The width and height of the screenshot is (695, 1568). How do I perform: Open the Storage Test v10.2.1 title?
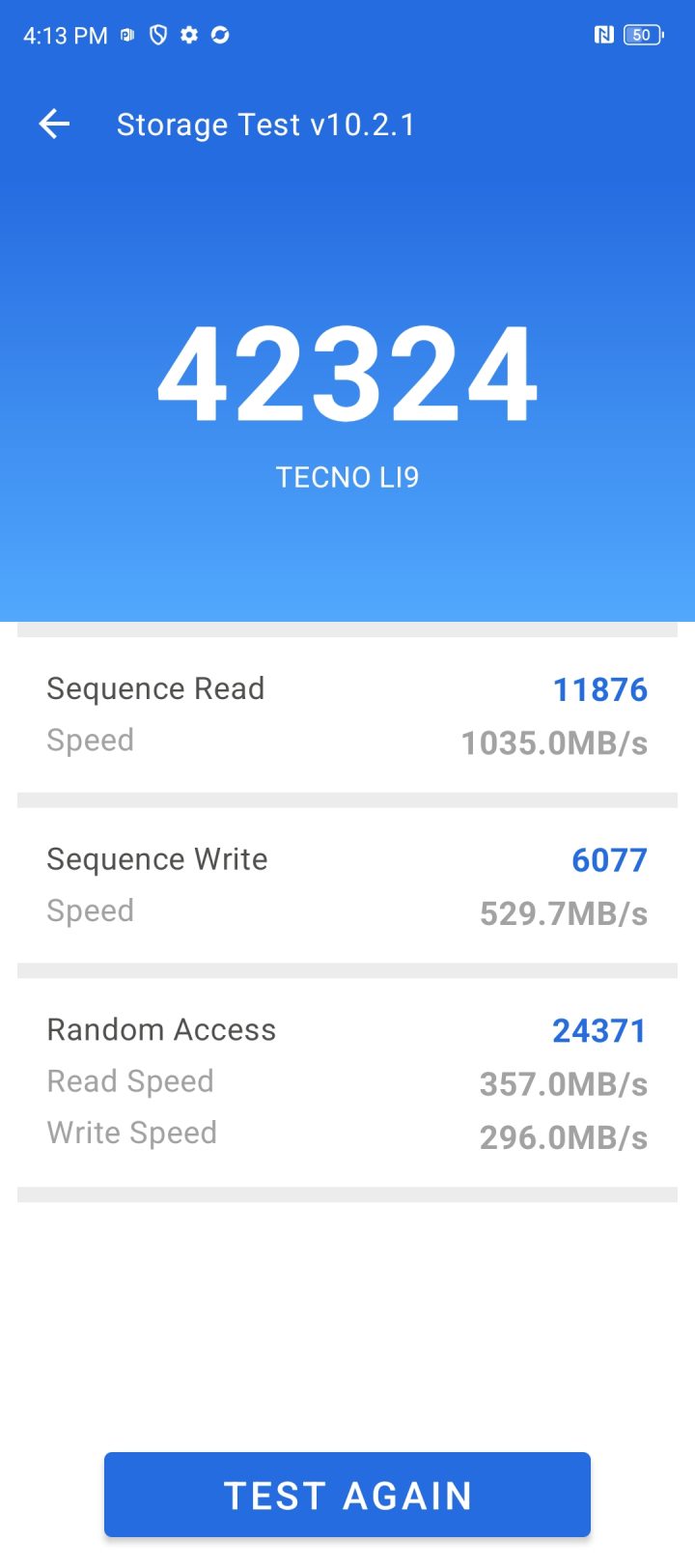(x=267, y=124)
